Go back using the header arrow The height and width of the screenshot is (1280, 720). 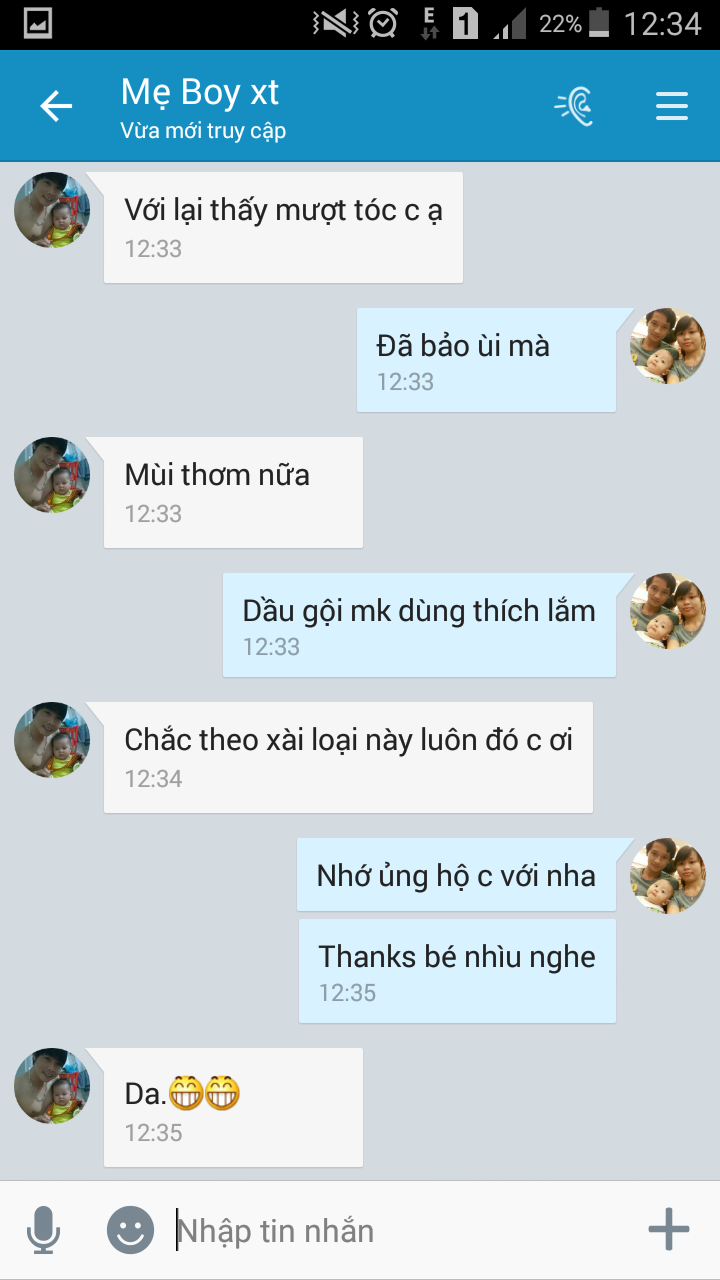point(56,106)
